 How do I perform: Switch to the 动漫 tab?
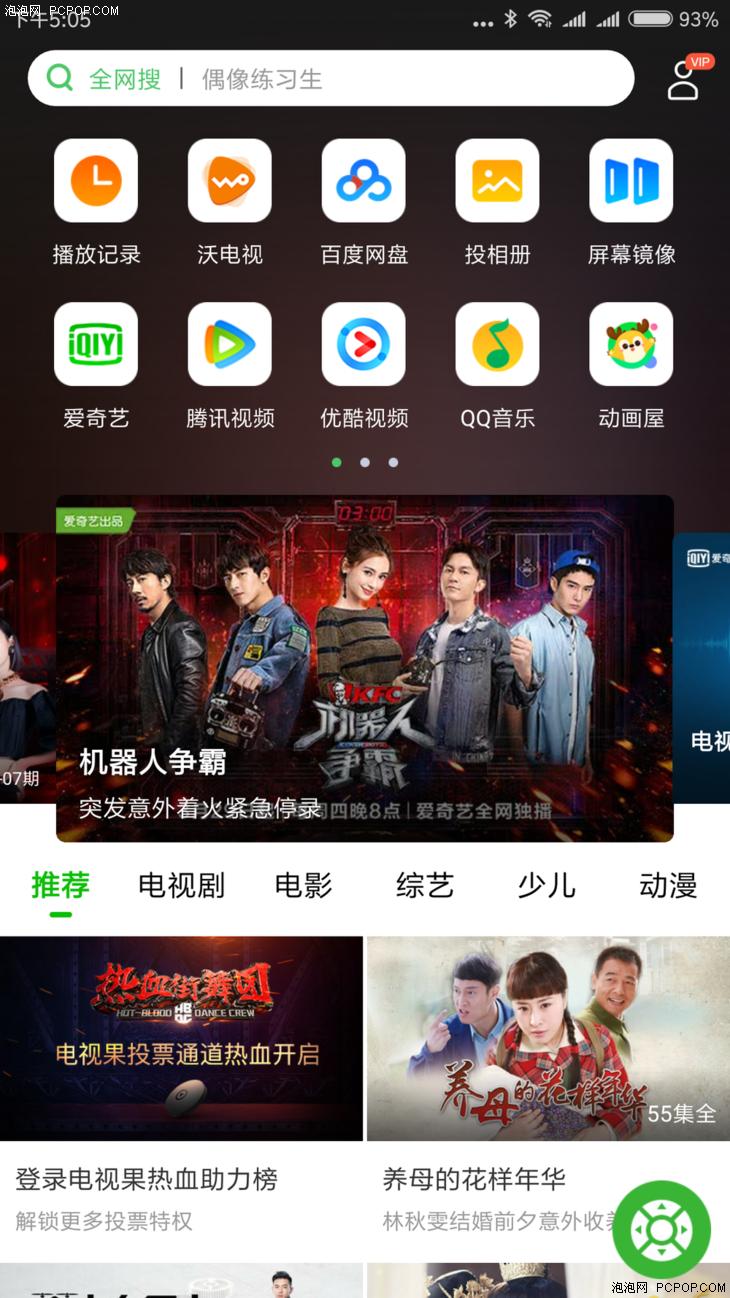click(x=668, y=885)
